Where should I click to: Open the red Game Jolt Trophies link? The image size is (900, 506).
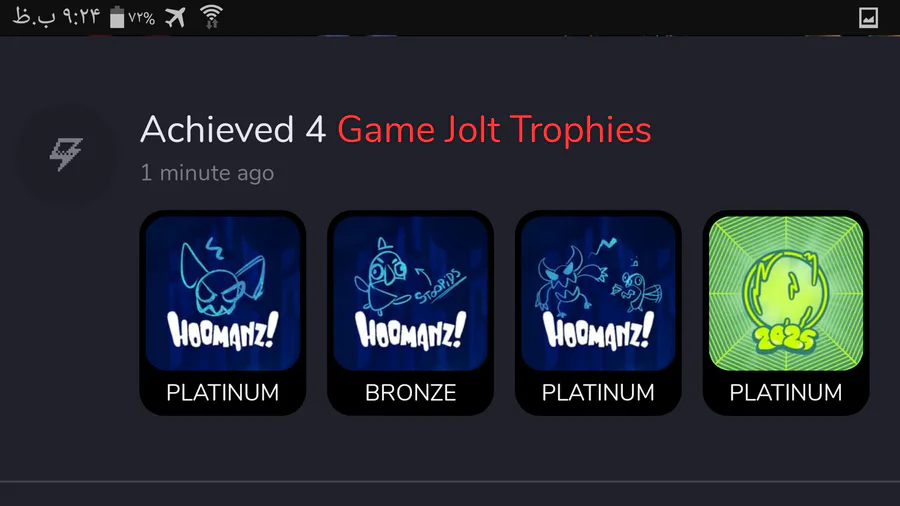494,129
